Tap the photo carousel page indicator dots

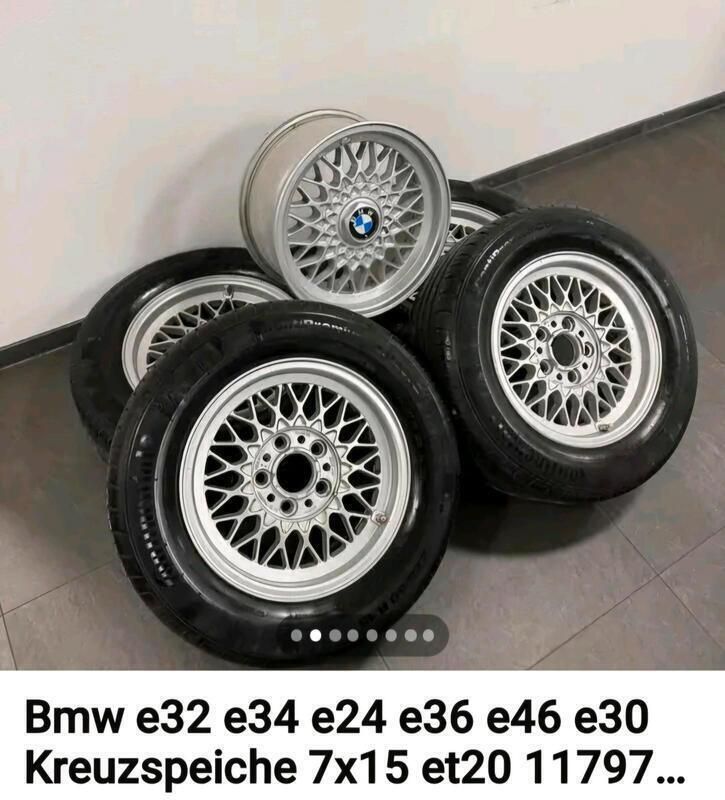(x=362, y=635)
